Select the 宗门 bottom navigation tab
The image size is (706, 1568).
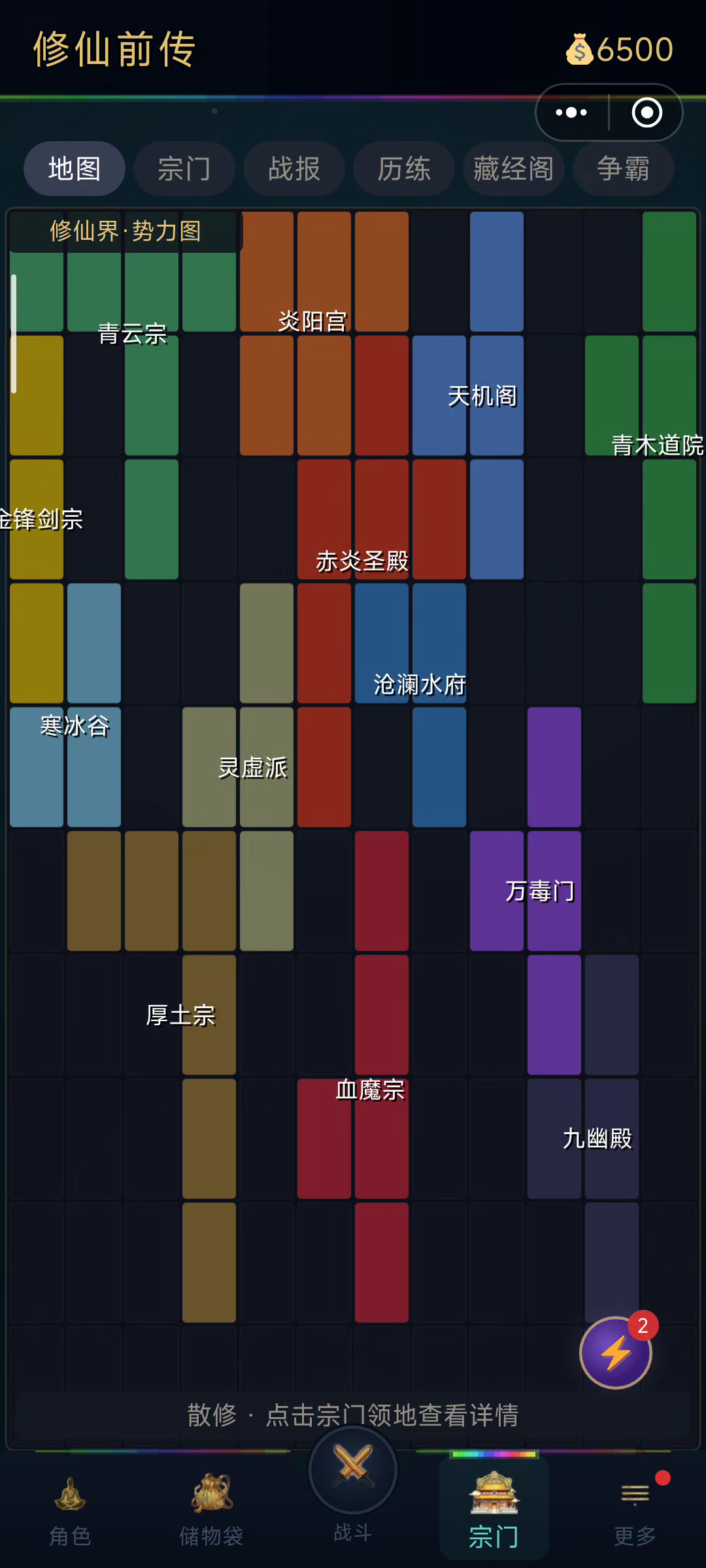494,1509
